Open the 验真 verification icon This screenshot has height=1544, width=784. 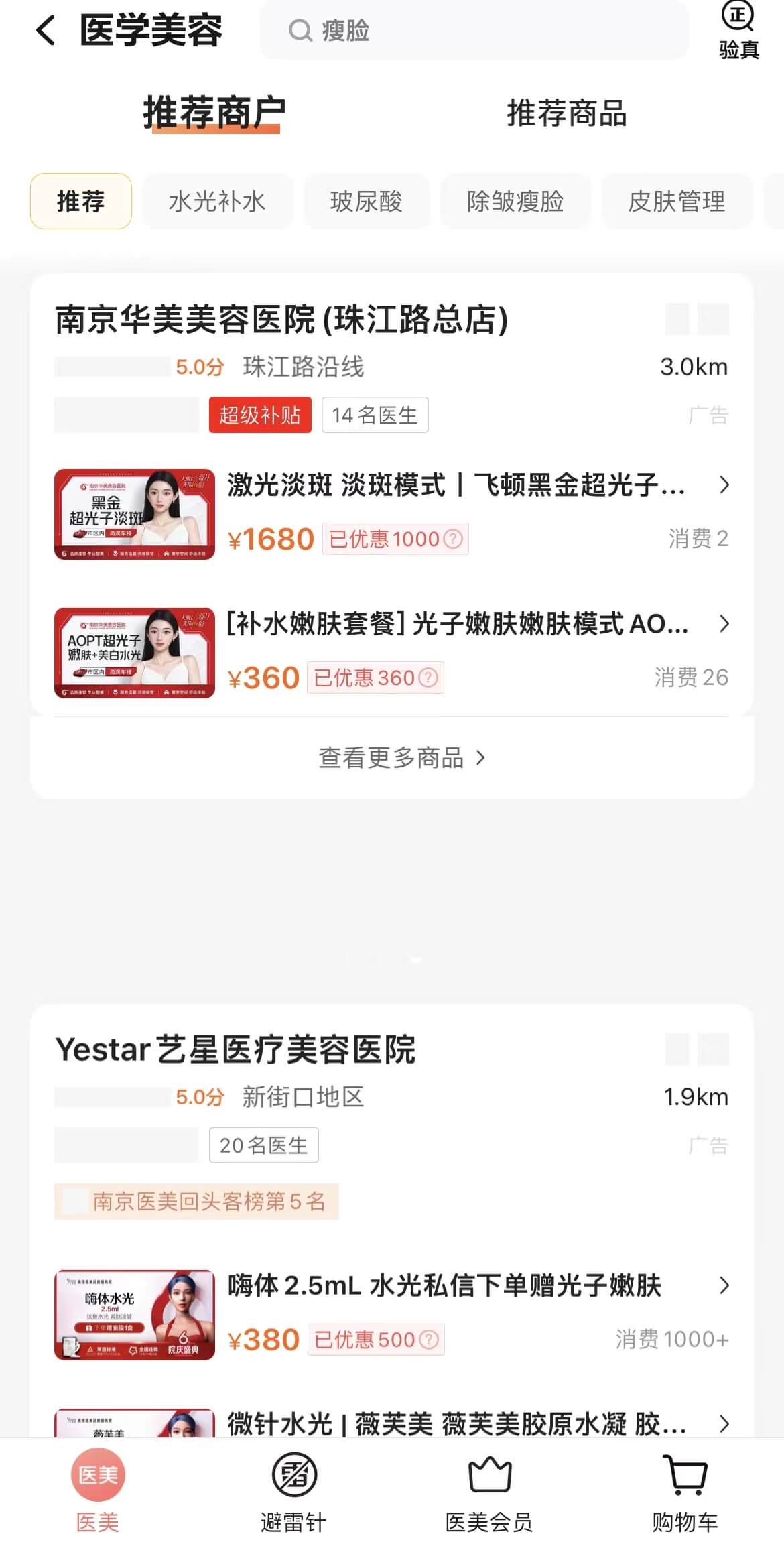(738, 31)
